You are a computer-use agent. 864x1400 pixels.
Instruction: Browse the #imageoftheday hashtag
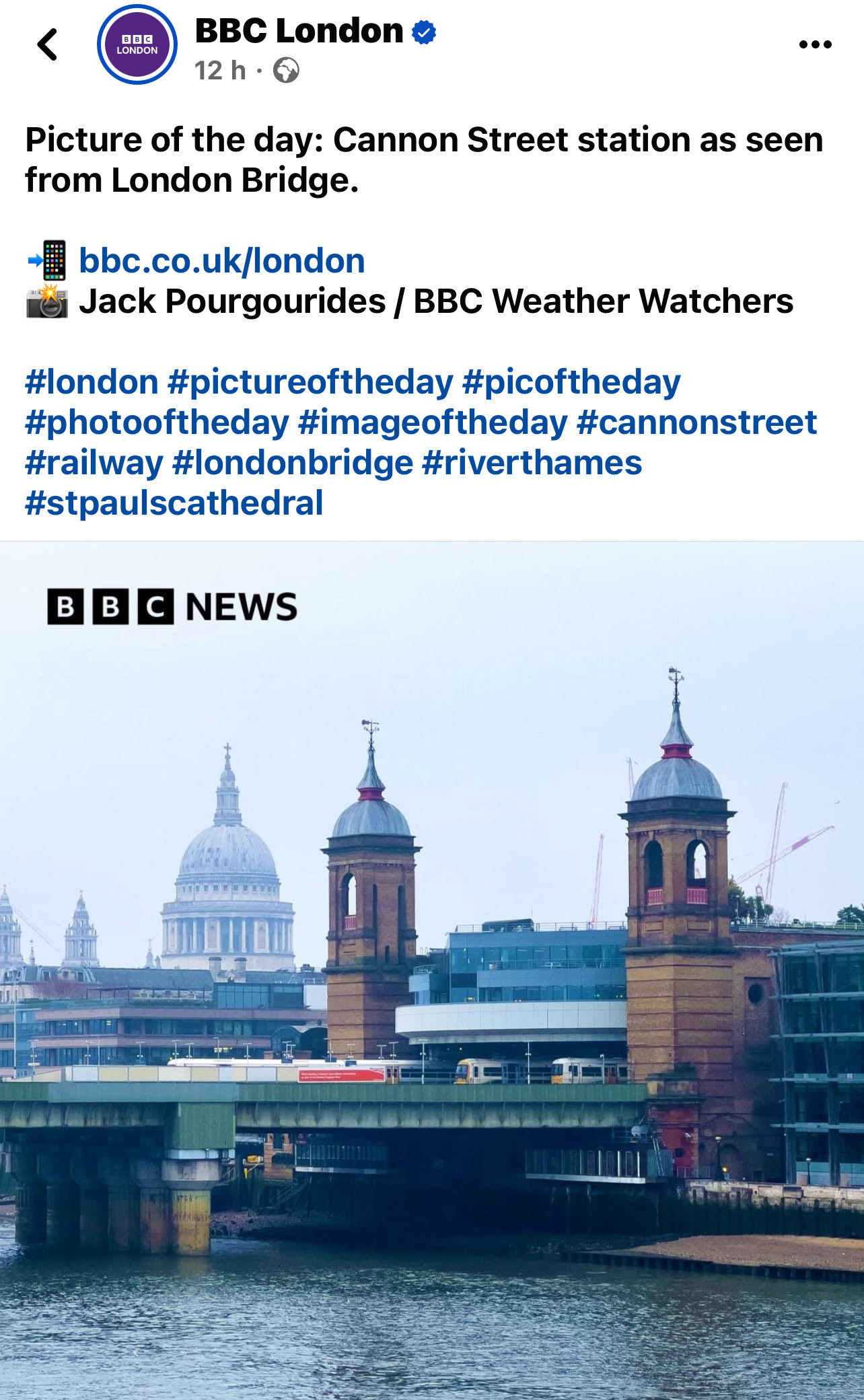point(433,422)
